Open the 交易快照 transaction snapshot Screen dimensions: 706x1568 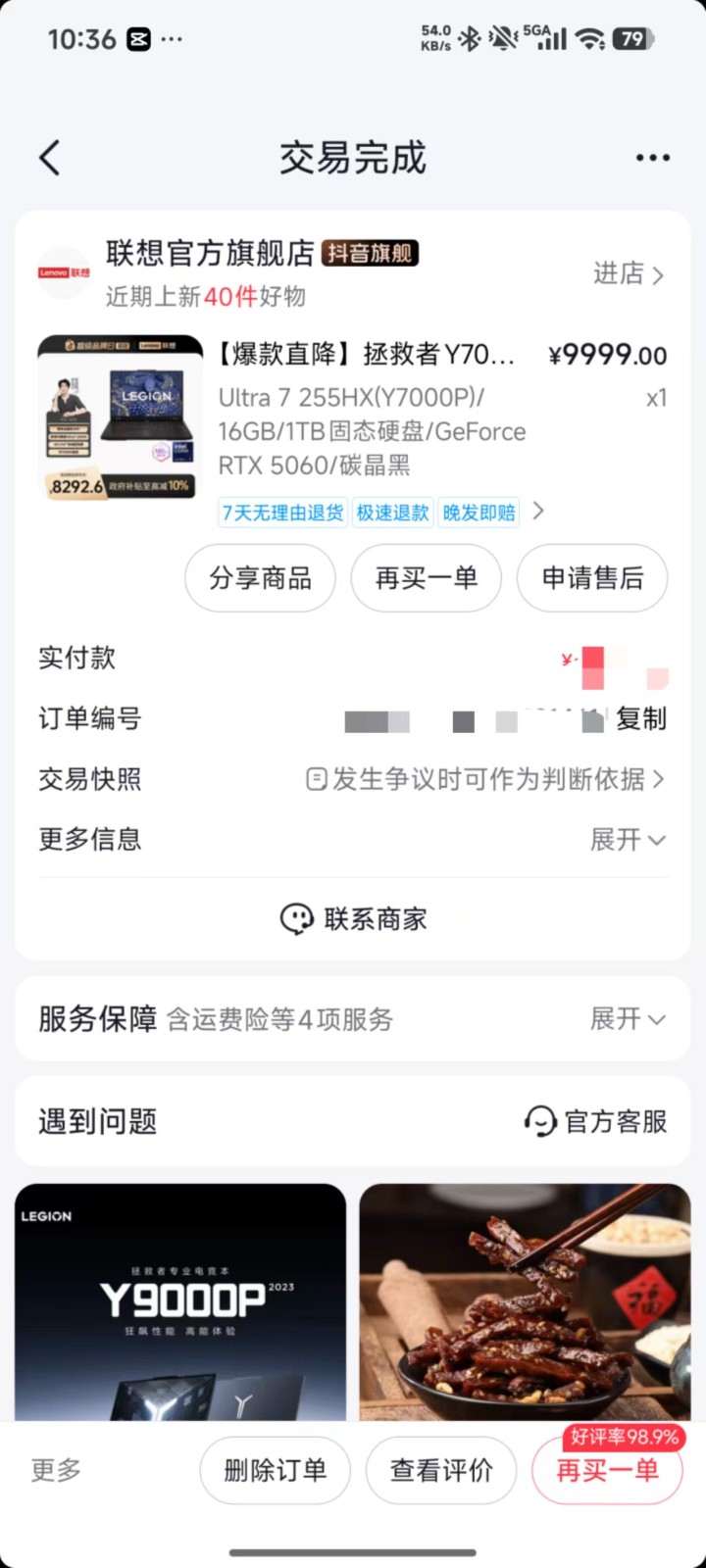coord(485,779)
